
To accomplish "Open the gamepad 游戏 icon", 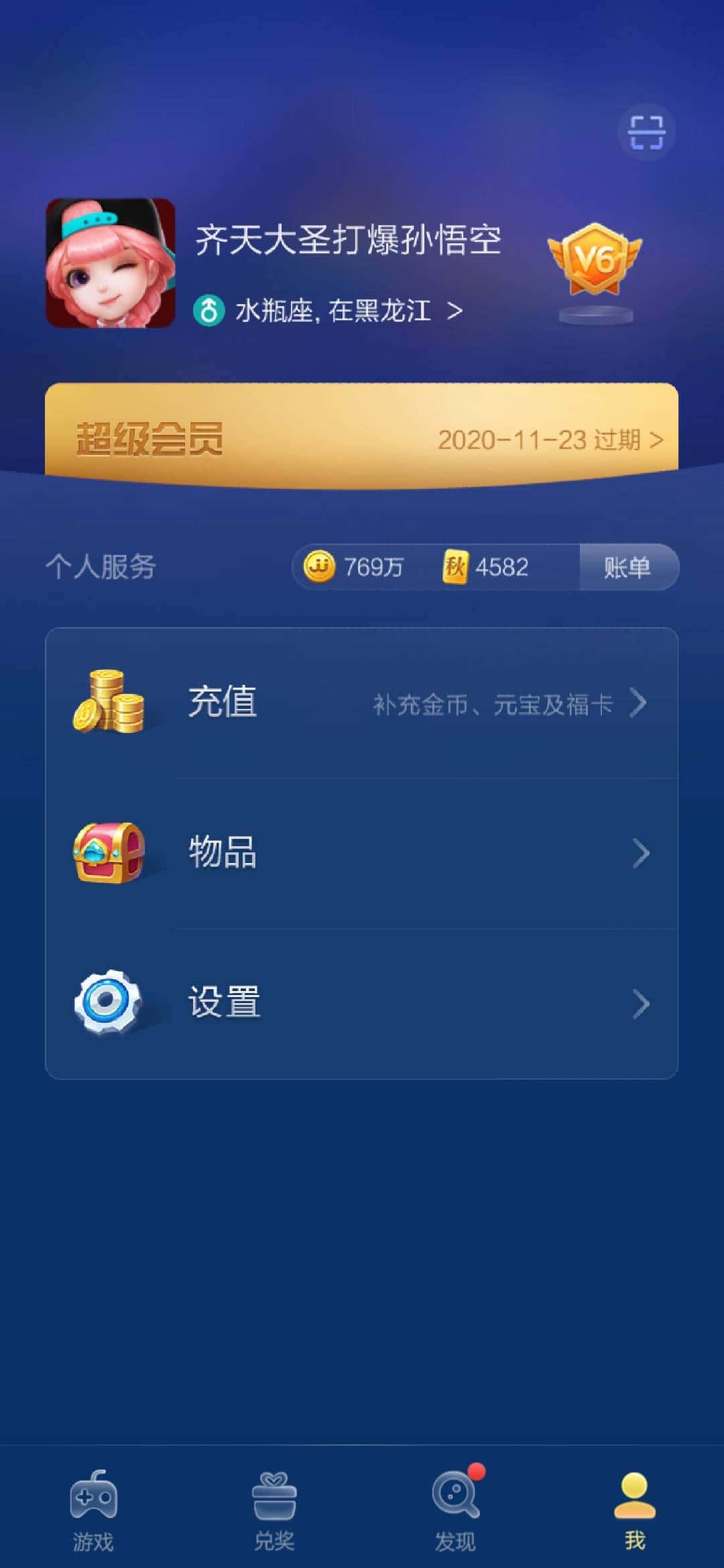I will 92,1493.
